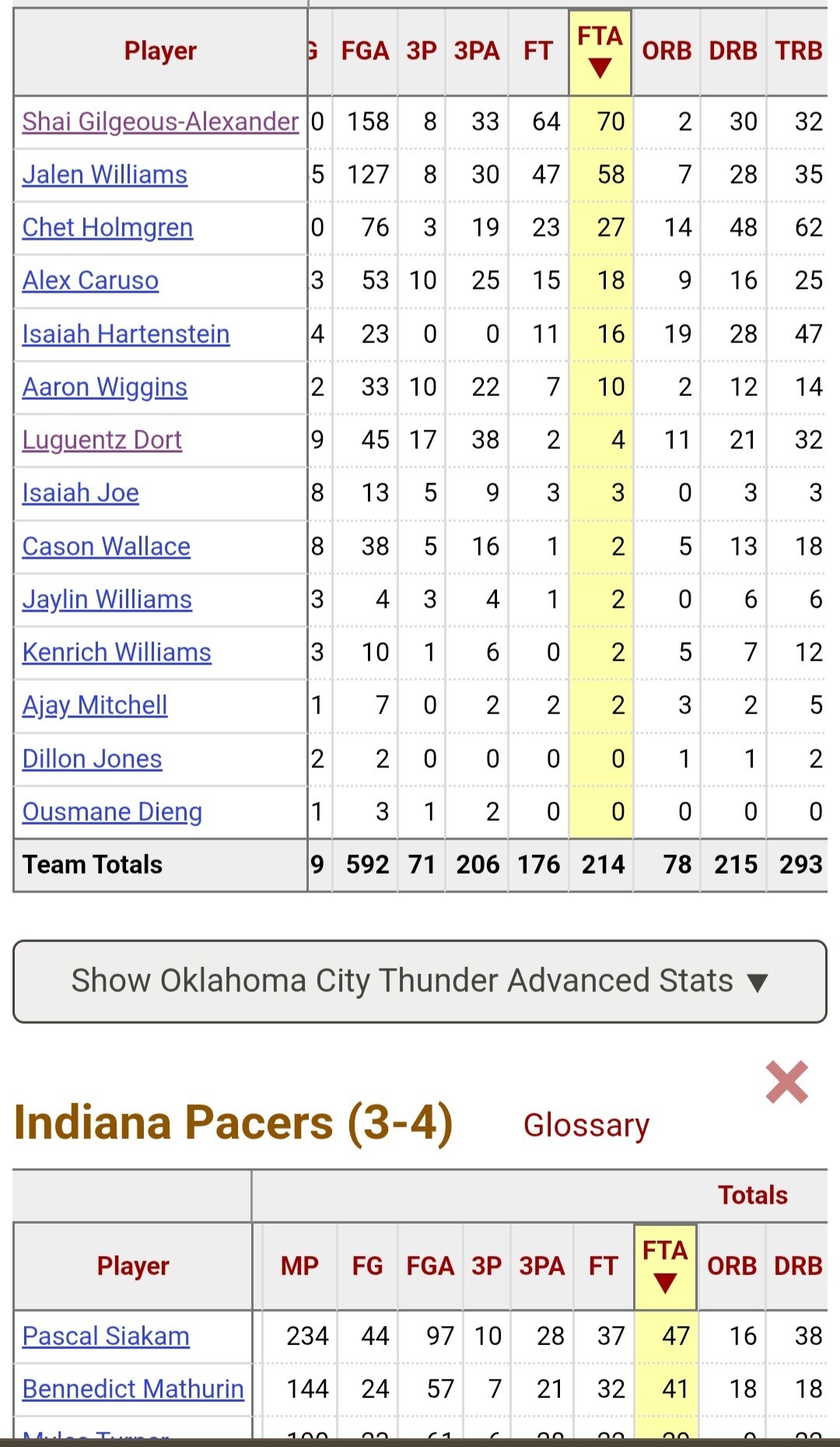Open Alex Caruso's player page

90,280
